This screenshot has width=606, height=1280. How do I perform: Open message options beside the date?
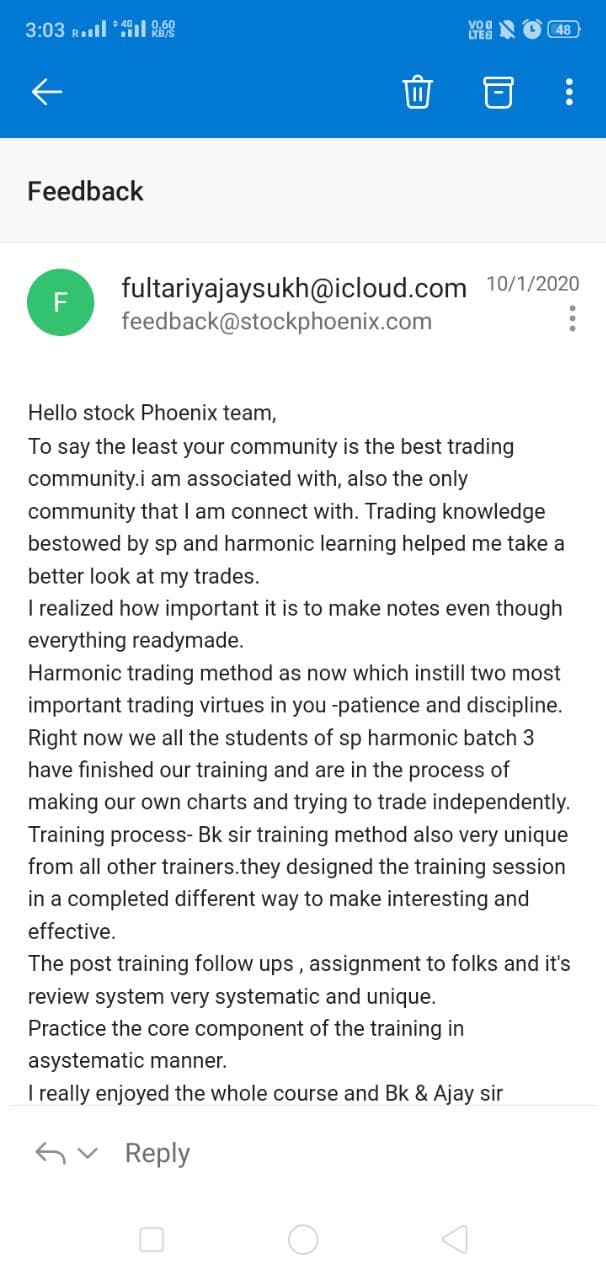click(572, 319)
